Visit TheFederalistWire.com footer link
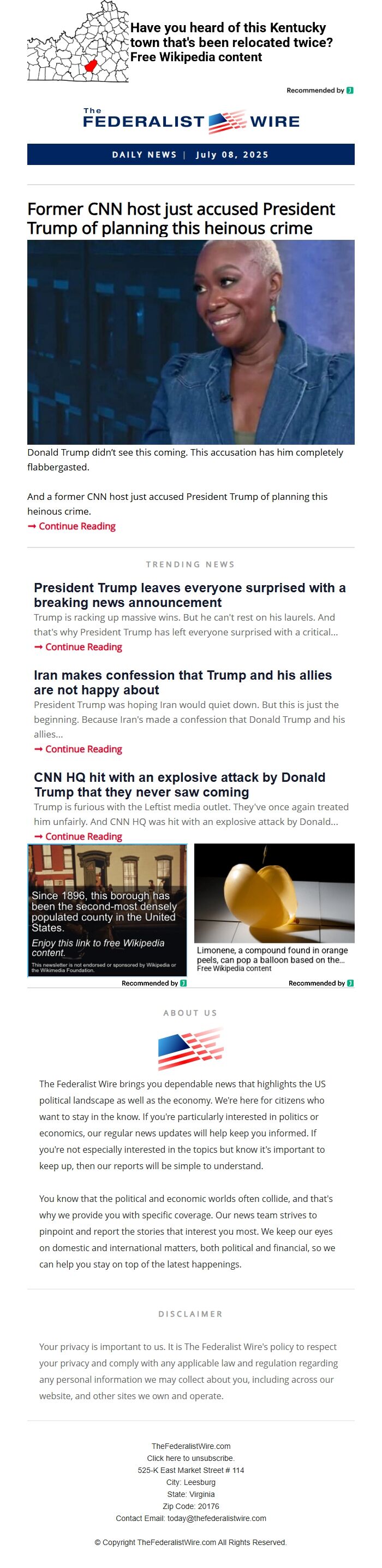 click(190, 1446)
